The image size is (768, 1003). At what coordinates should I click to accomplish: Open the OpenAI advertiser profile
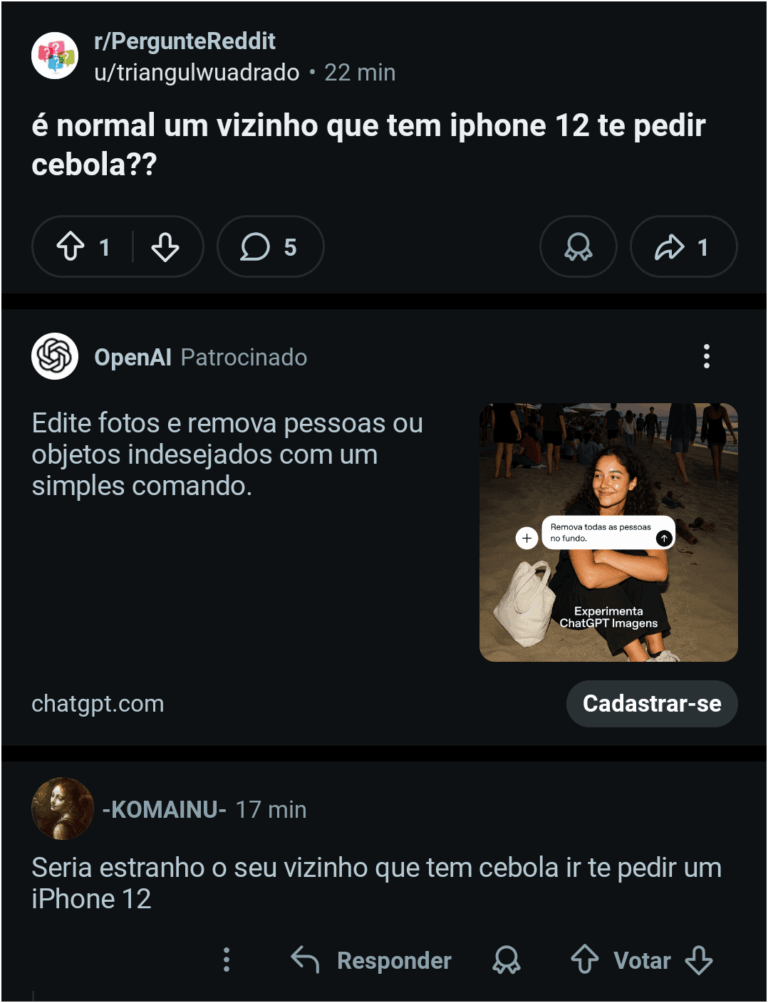click(x=132, y=357)
